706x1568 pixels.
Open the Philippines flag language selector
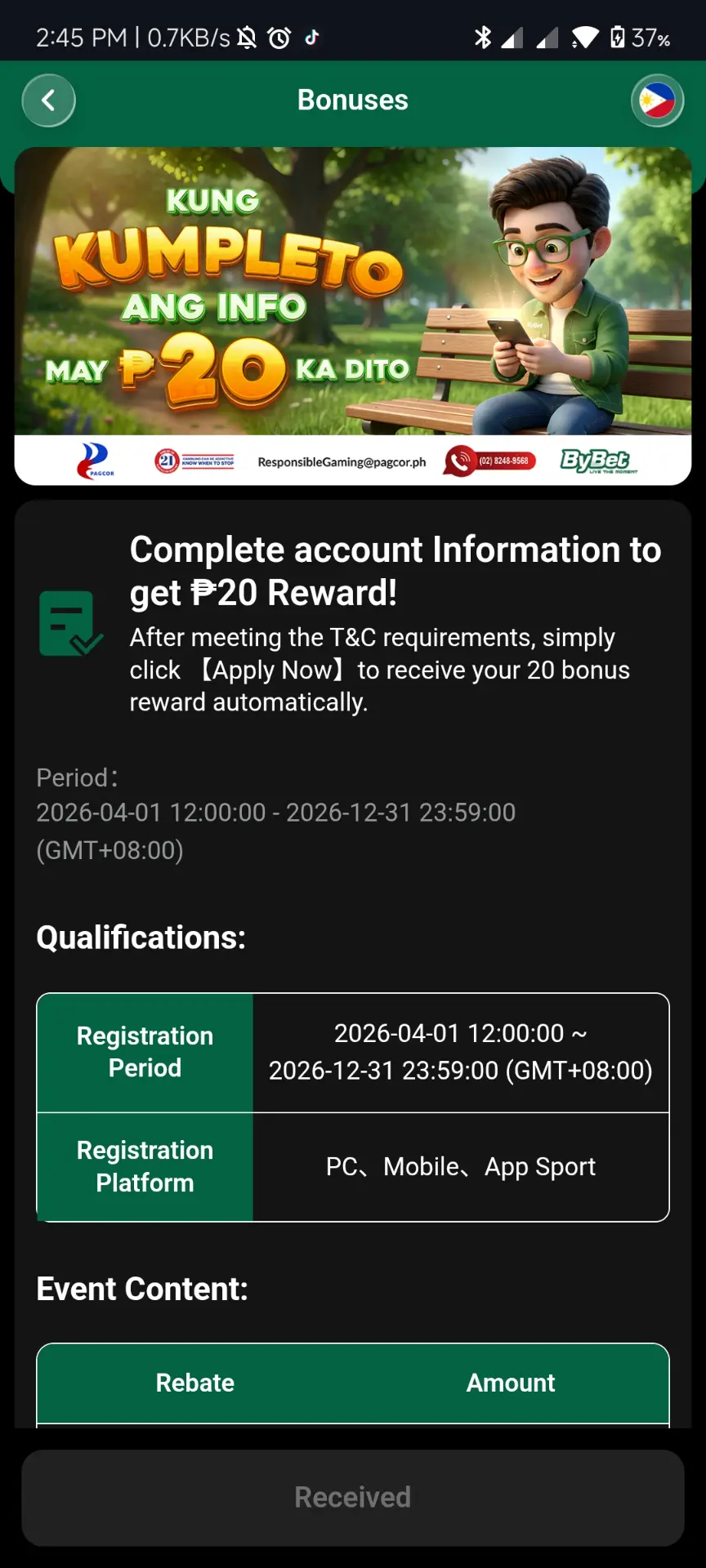(657, 100)
